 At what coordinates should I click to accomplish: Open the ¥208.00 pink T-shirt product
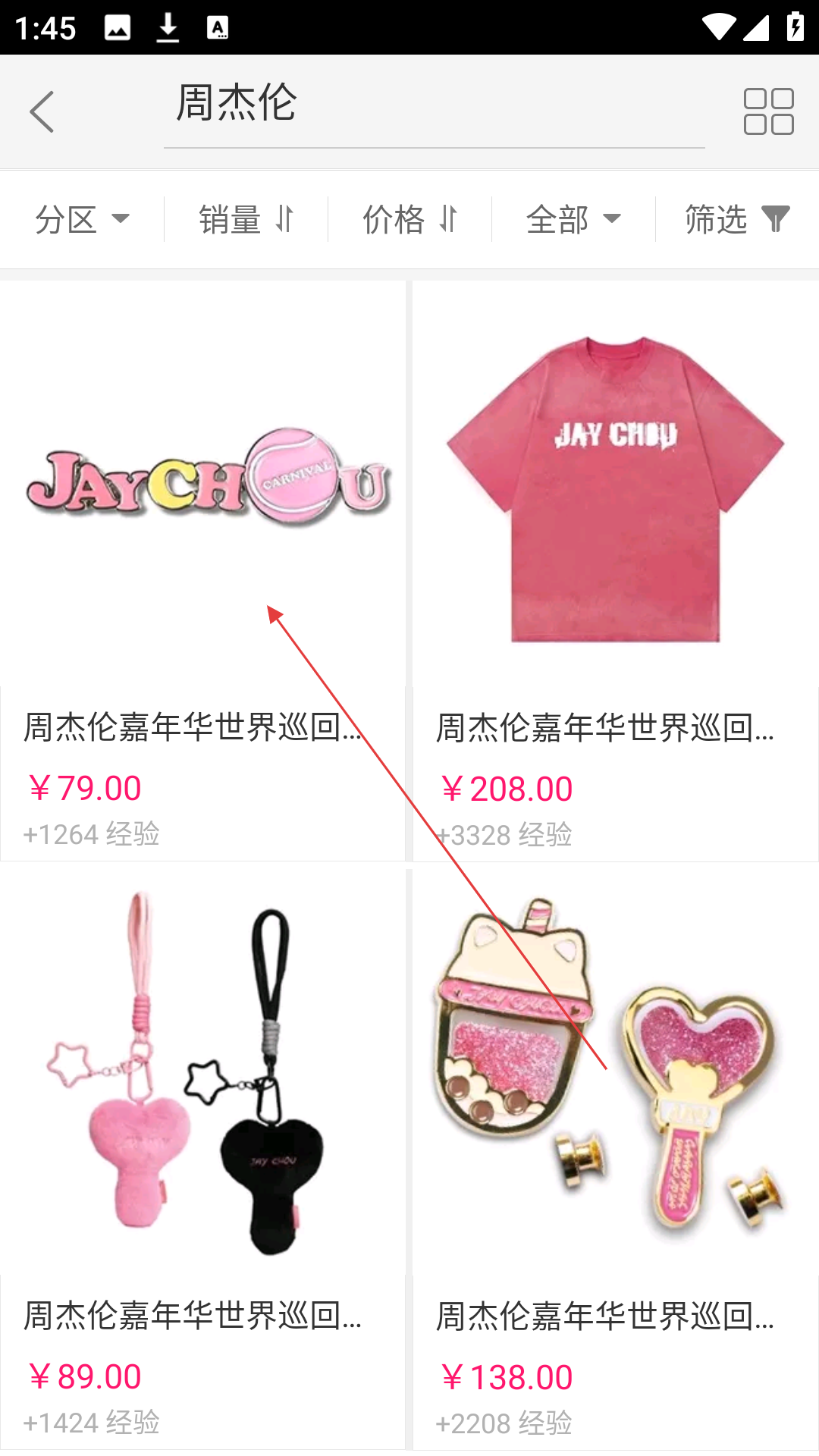(x=615, y=569)
